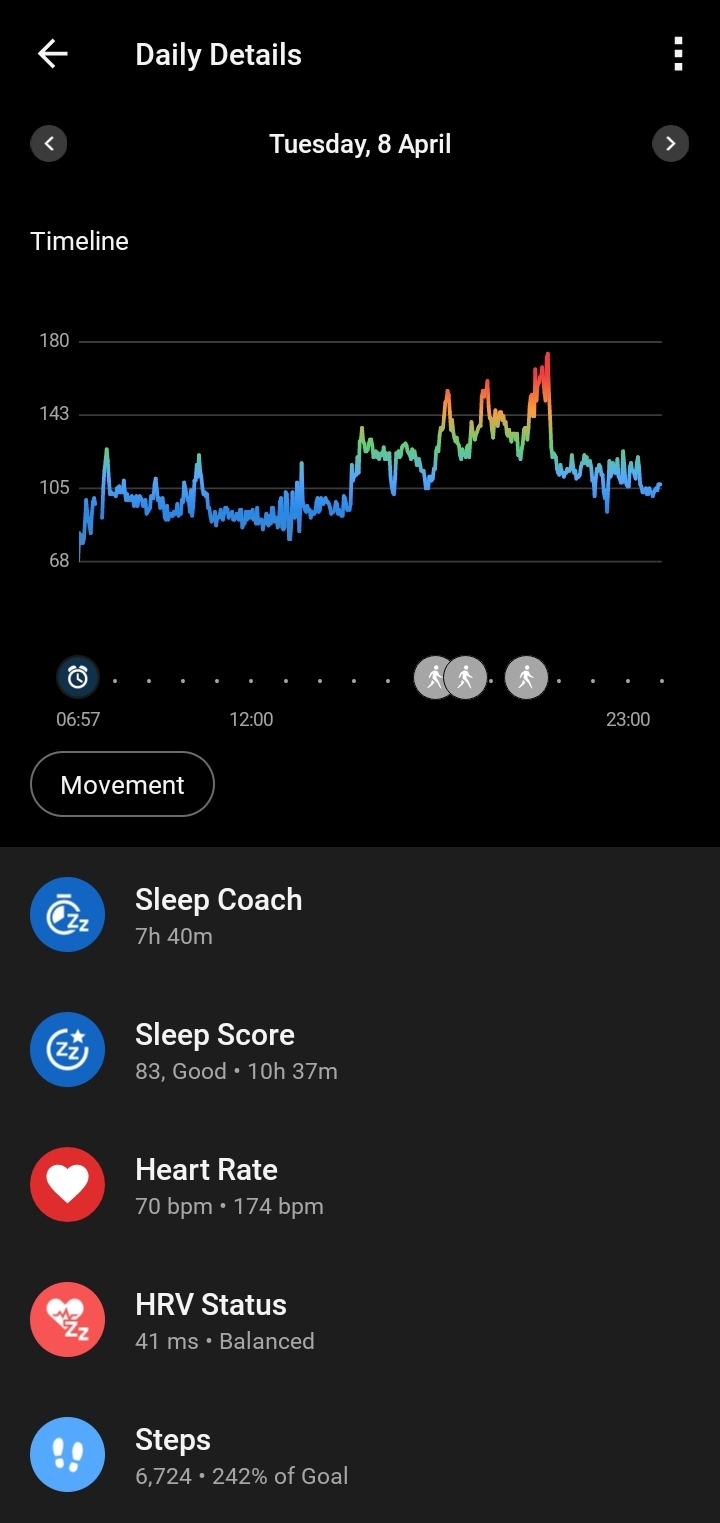Viewport: 720px width, 1523px height.
Task: Tap the Movement chip
Action: click(123, 785)
